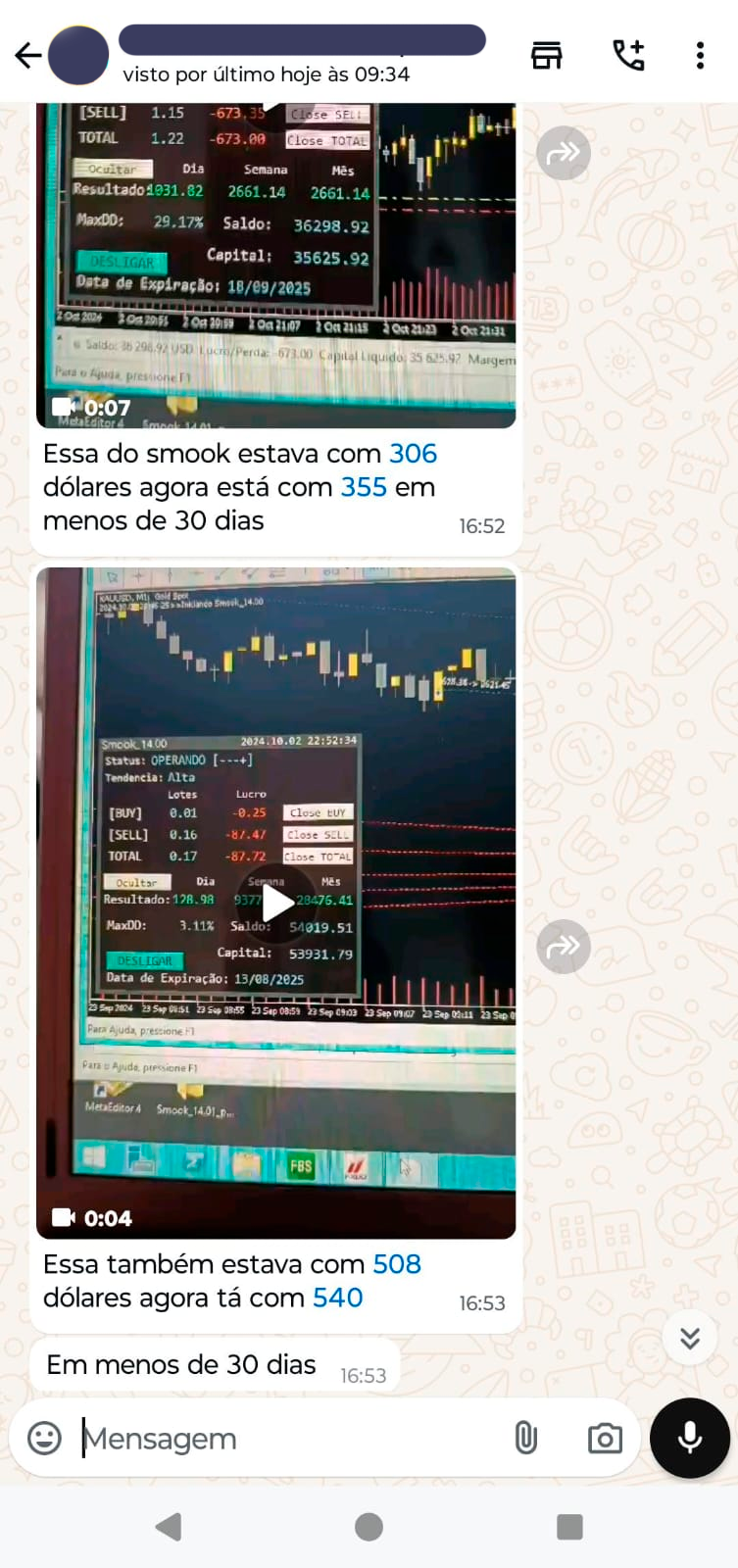The height and width of the screenshot is (1568, 738).
Task: Jump to the latest messages
Action: 690,1338
